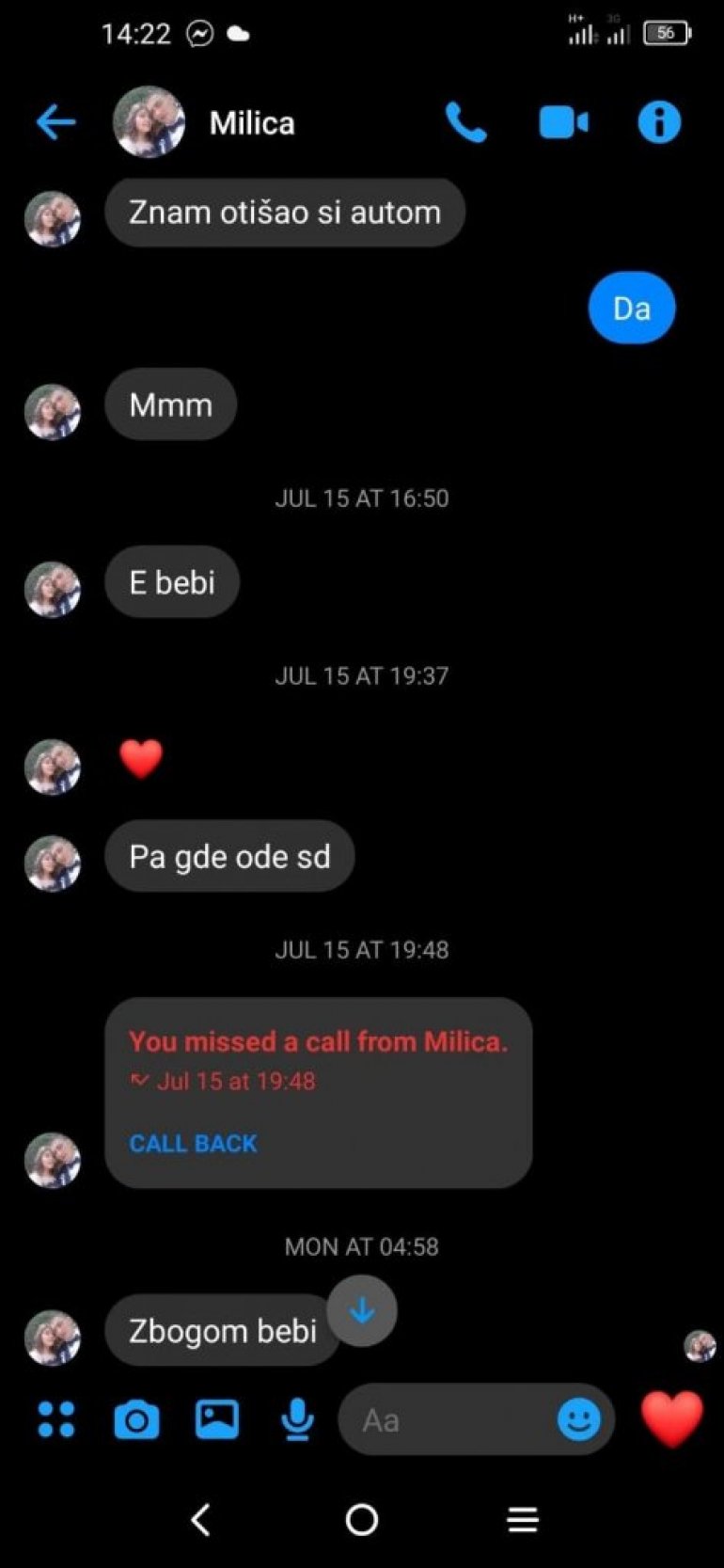Tap the system home button
Viewport: 724px width, 1568px height.
click(x=362, y=1519)
